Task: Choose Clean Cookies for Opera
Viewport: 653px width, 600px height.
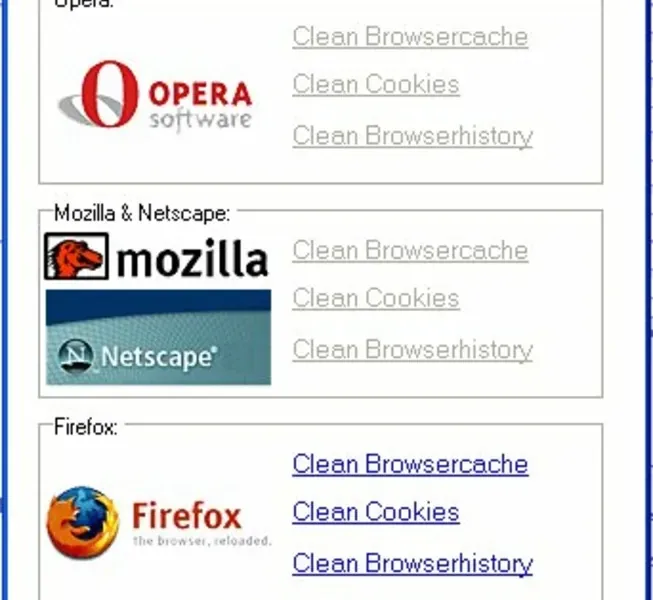Action: 375,84
